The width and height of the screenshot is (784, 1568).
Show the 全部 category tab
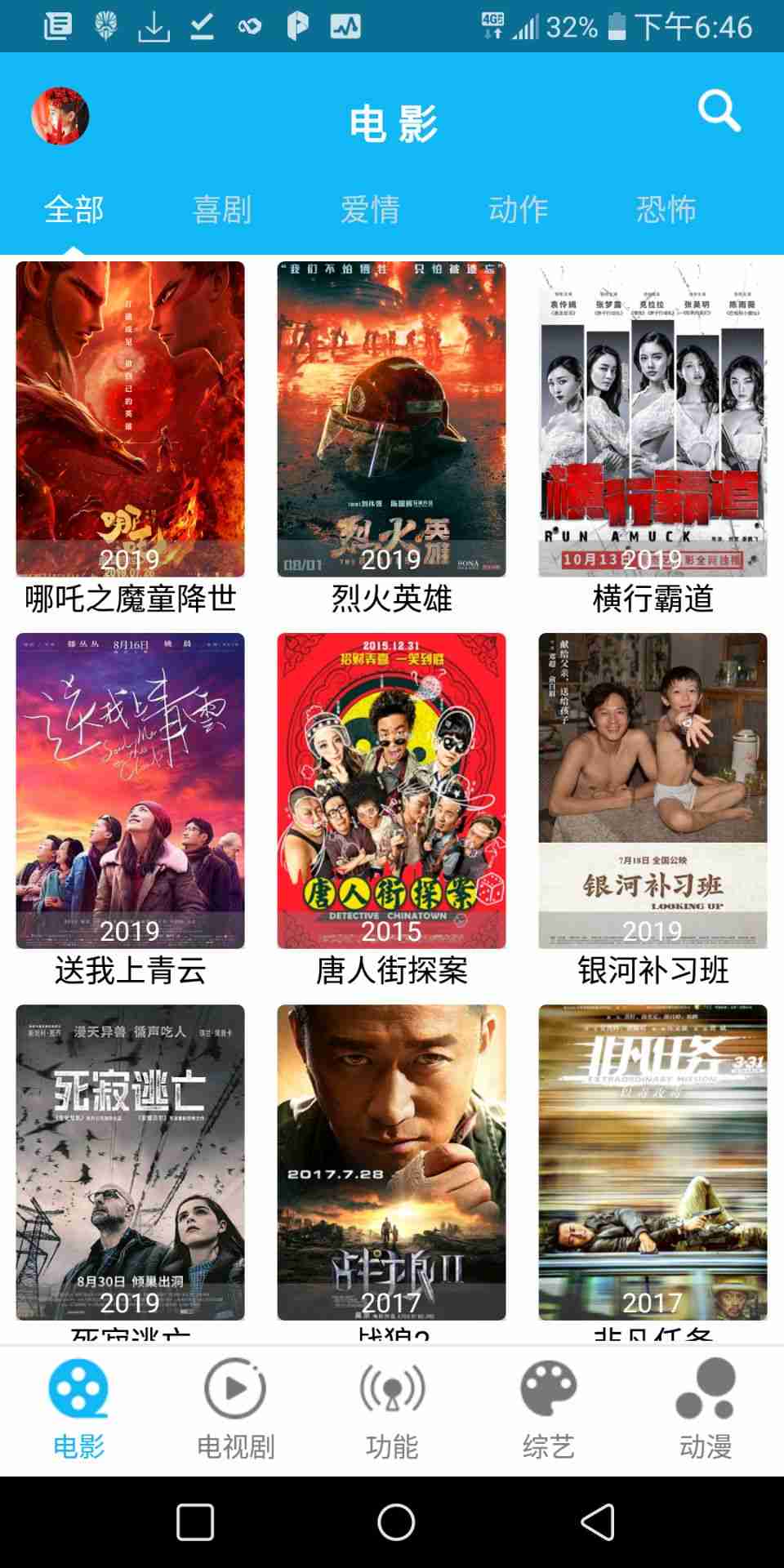pos(73,210)
